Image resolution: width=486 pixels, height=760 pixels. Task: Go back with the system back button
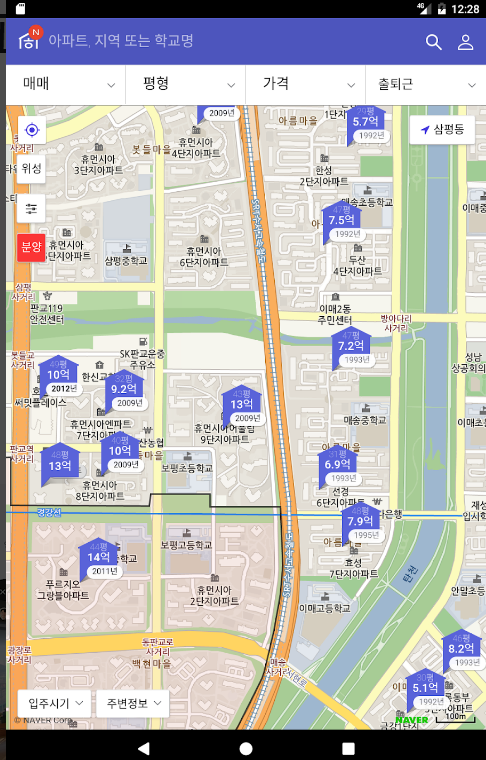click(x=143, y=748)
